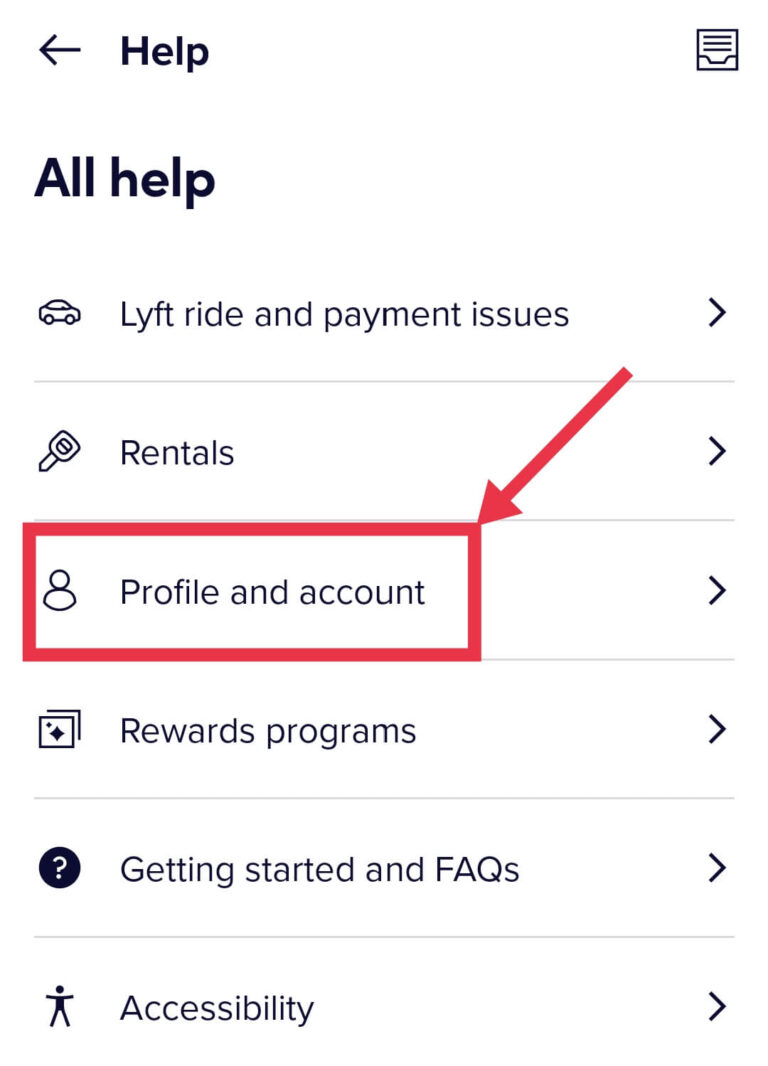Select the car icon for ride issues

[x=60, y=313]
